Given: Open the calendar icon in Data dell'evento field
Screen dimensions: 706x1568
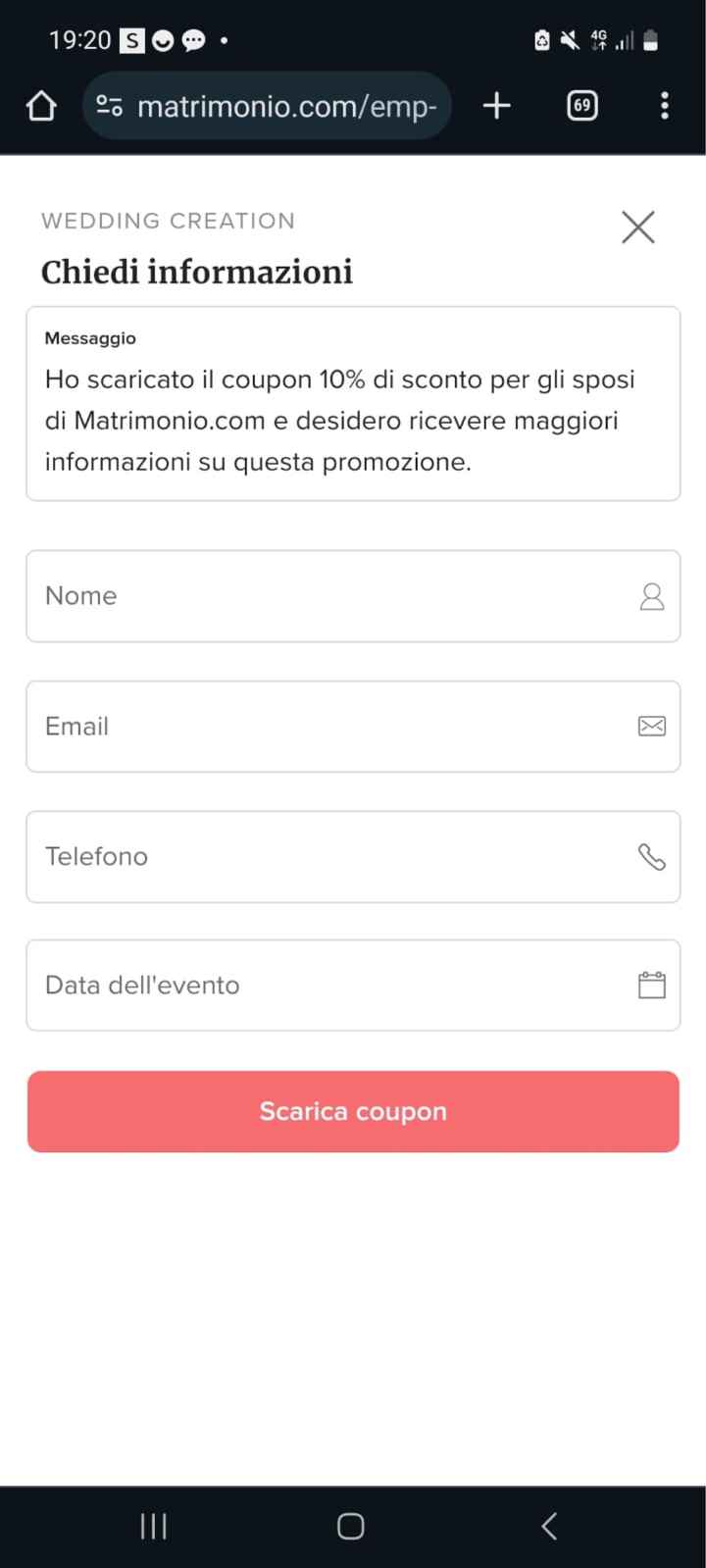Looking at the screenshot, I should pos(652,985).
